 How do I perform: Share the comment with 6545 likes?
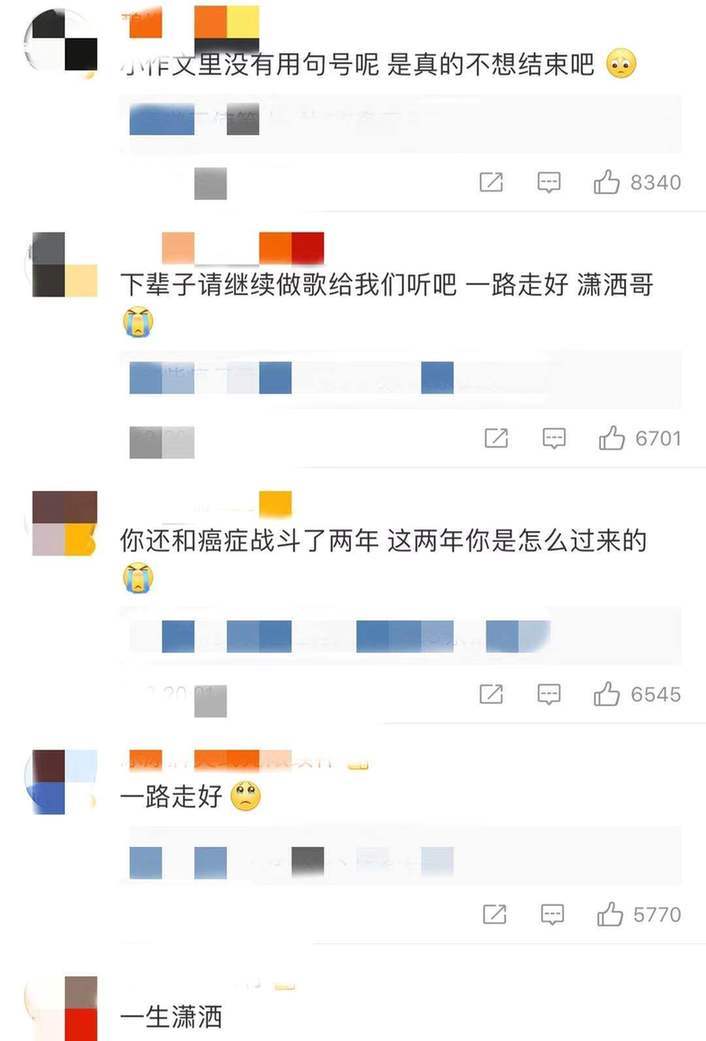(491, 694)
